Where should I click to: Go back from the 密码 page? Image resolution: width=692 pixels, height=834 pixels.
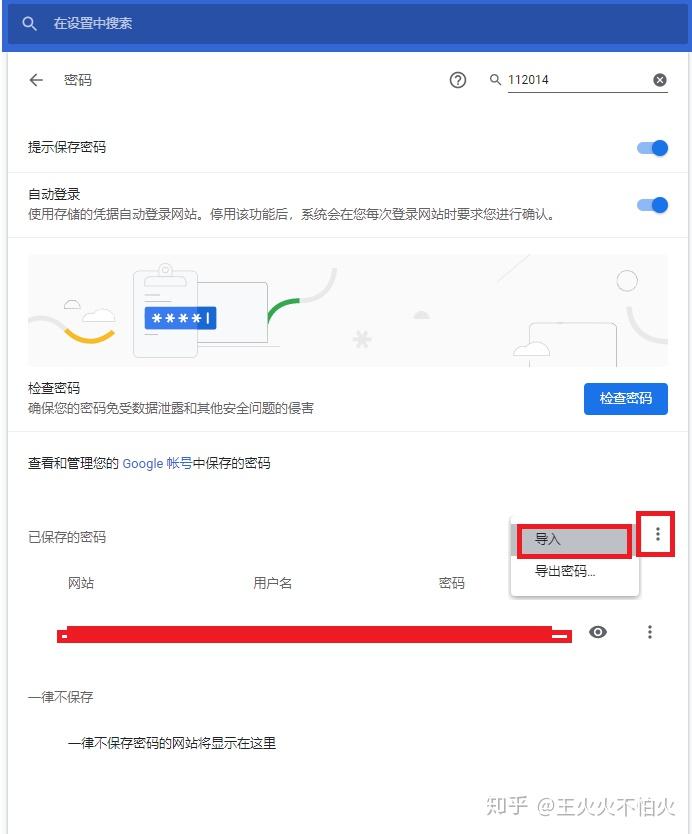(36, 80)
